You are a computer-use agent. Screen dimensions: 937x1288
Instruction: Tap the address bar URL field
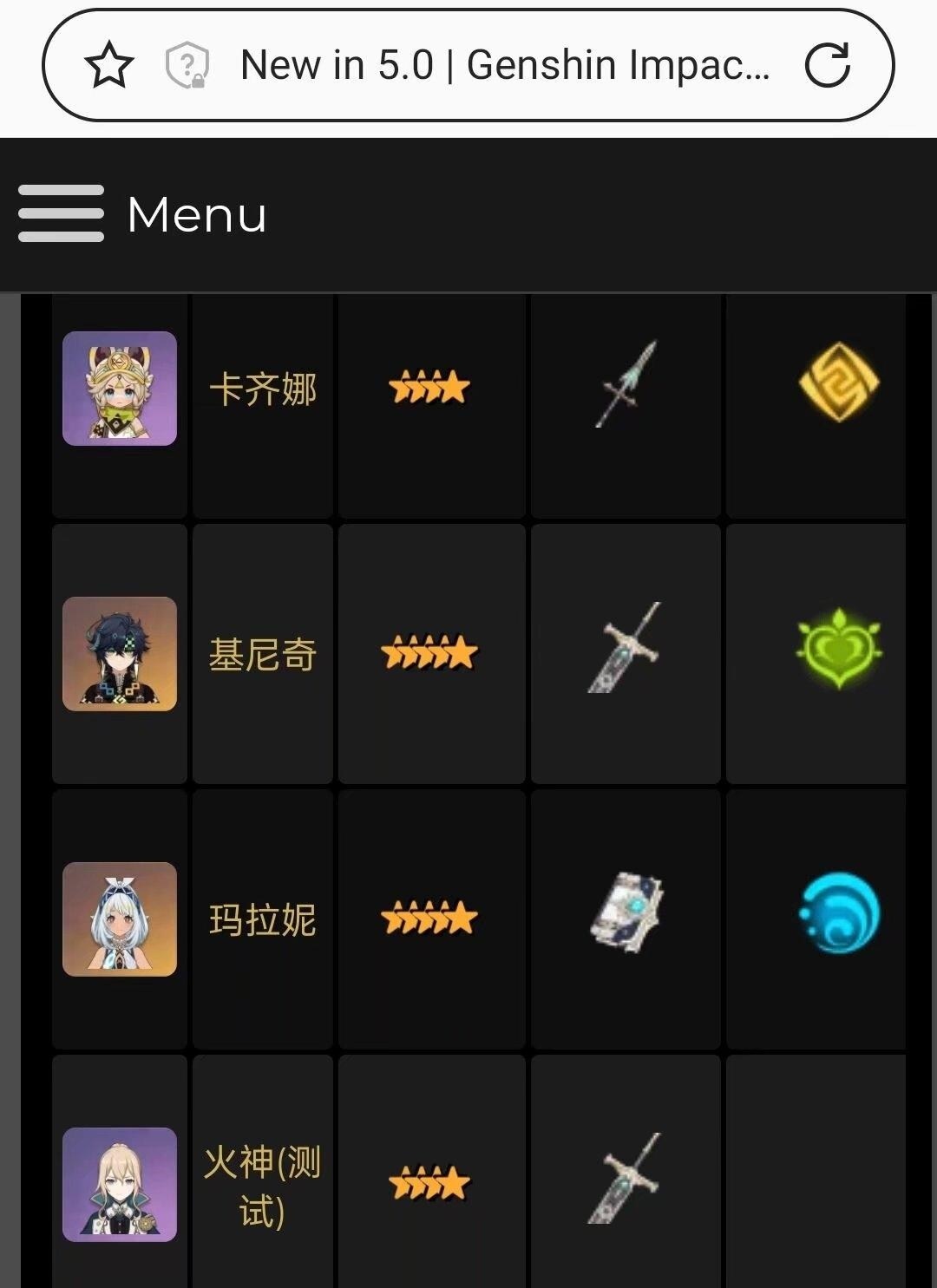tap(505, 65)
